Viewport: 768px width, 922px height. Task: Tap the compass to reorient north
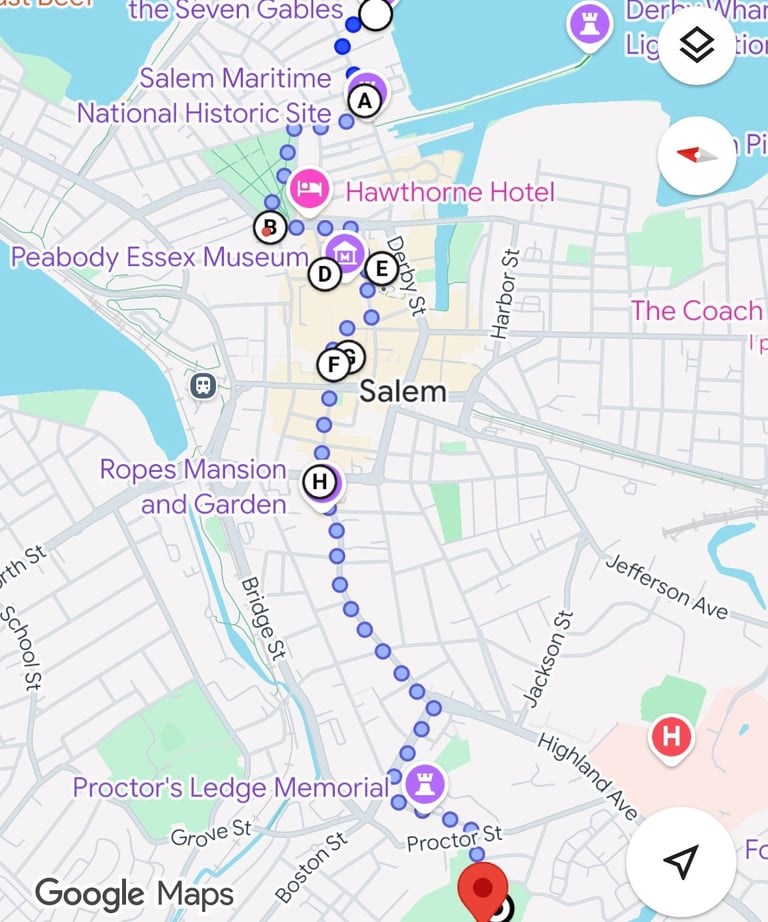coord(698,155)
